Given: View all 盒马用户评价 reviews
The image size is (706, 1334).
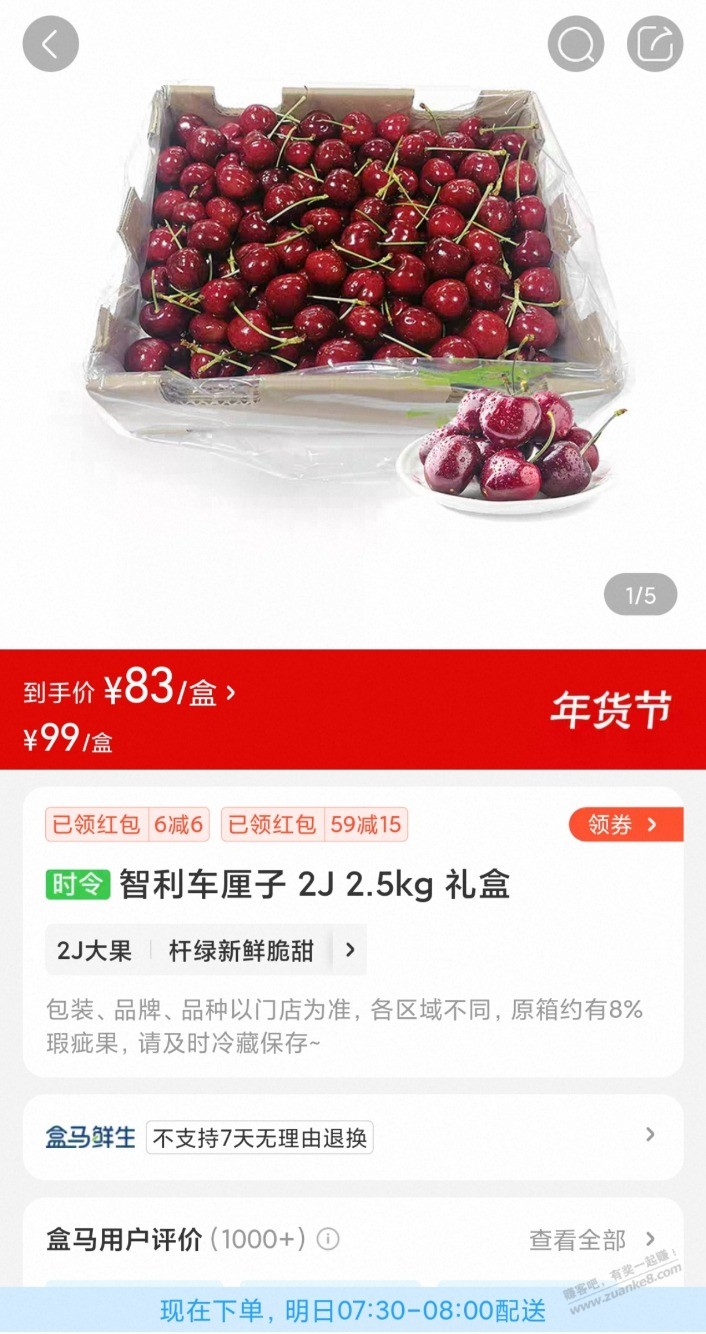Looking at the screenshot, I should click(x=592, y=1240).
